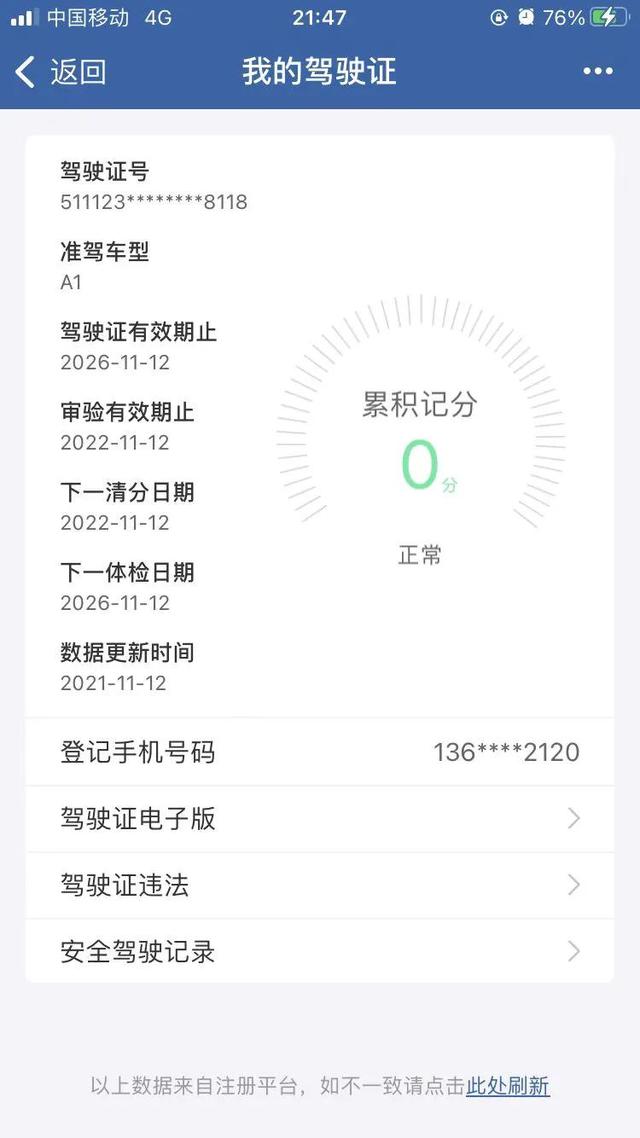
Task: Tap the 此处刷新 link
Action: (x=508, y=1086)
